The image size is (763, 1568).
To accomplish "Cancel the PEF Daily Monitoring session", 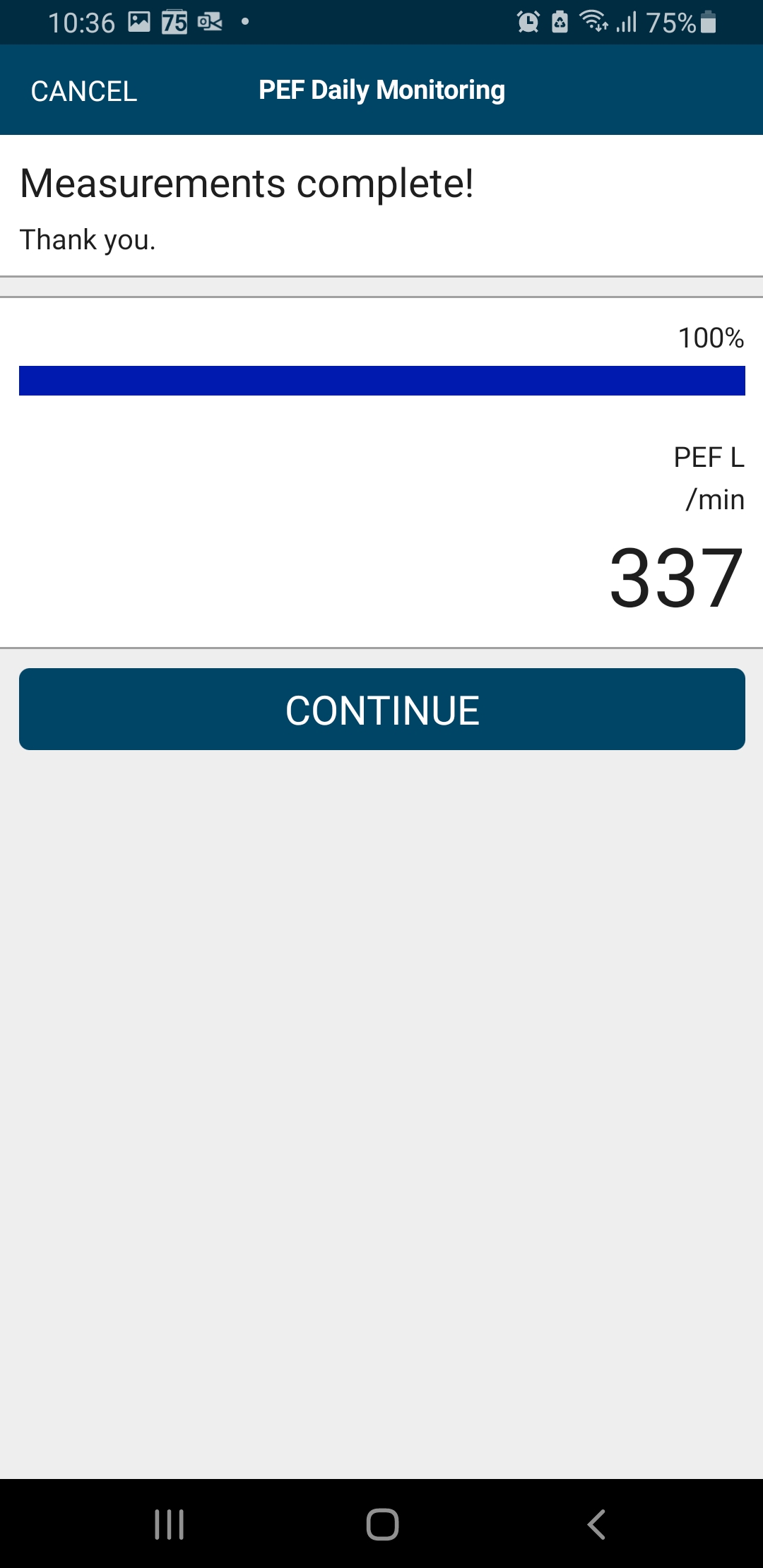I will [x=84, y=91].
